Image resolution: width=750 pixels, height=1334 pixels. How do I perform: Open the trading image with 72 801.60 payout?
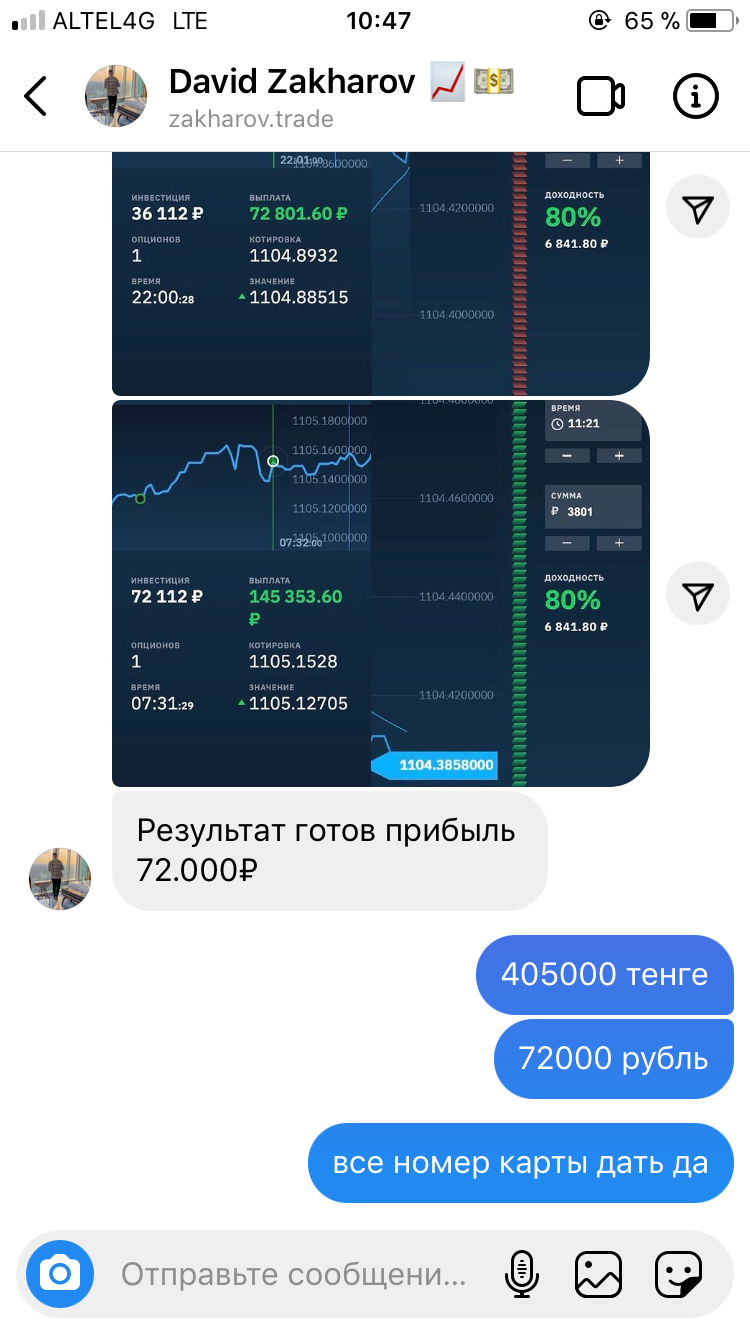click(x=380, y=274)
